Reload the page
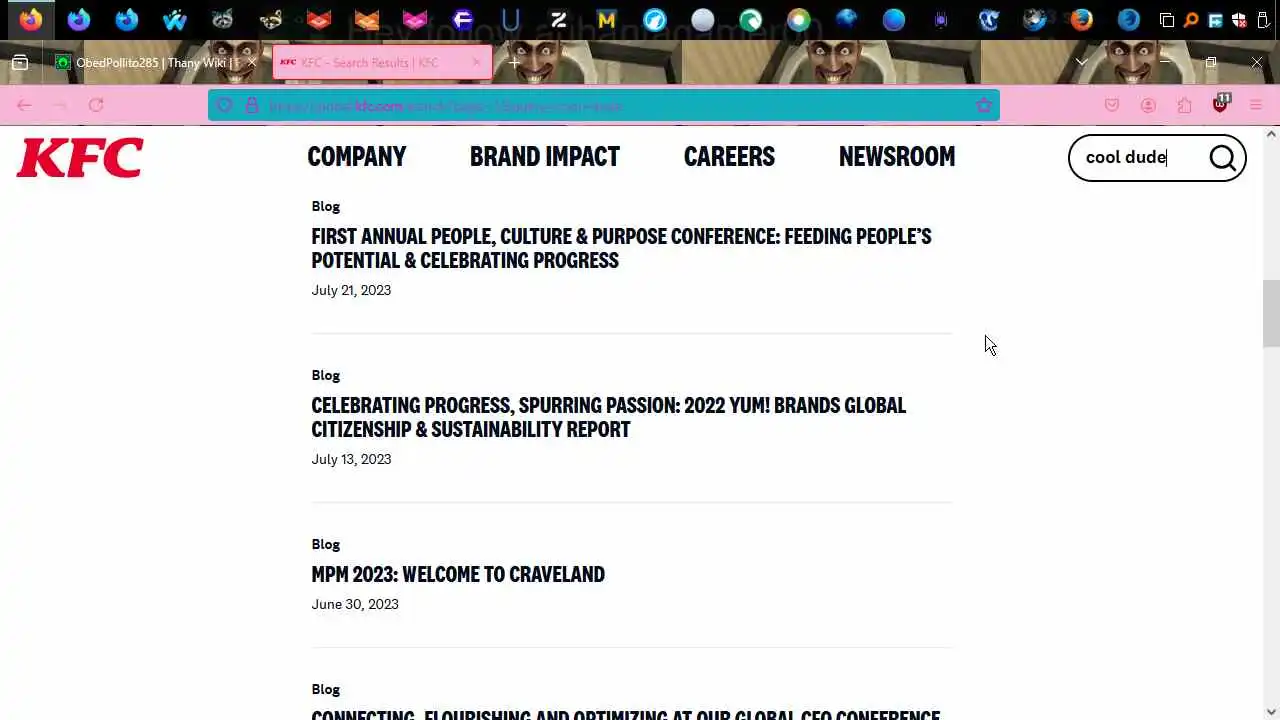 pos(96,105)
